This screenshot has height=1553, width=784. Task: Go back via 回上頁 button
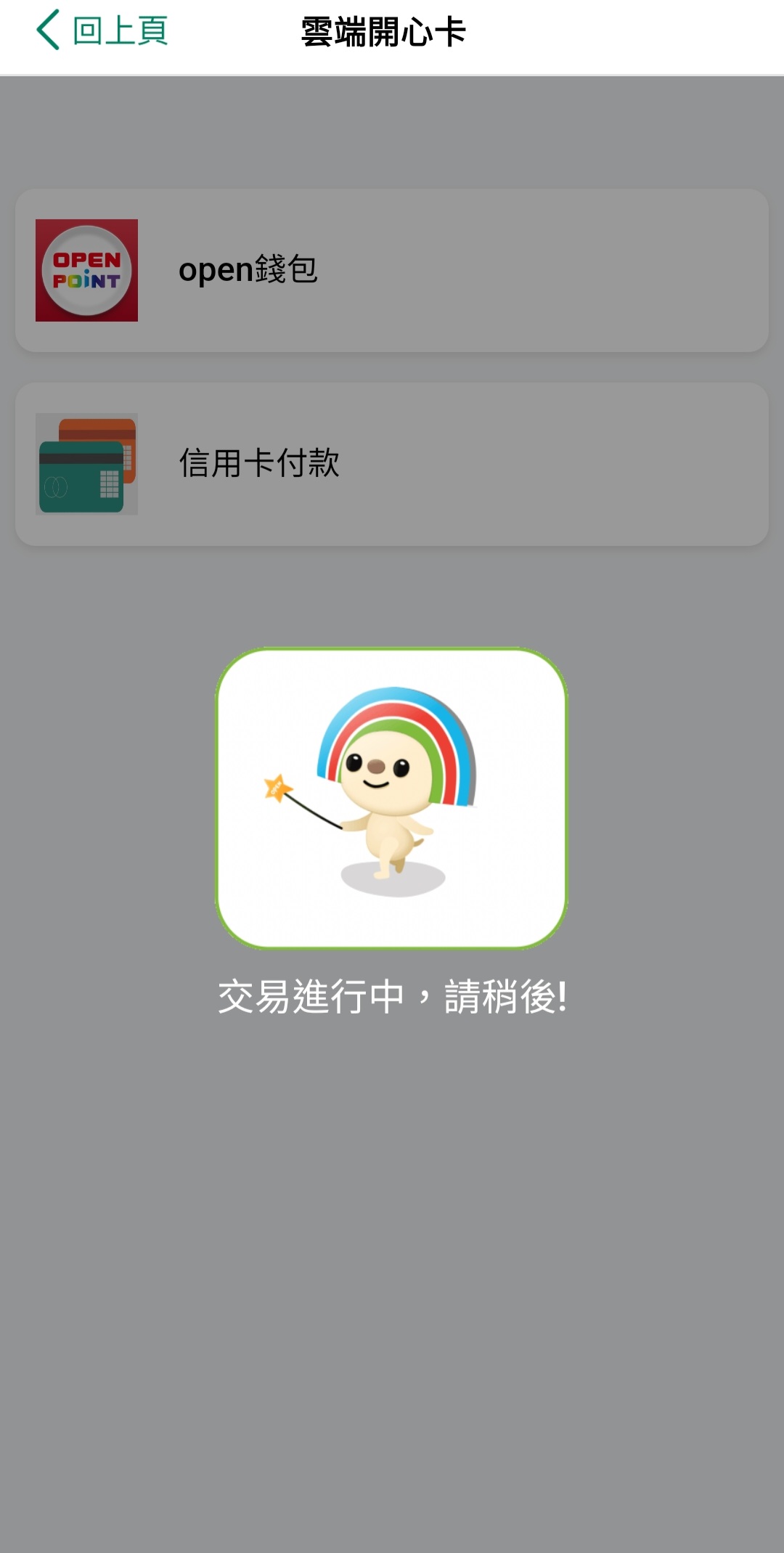click(x=102, y=31)
